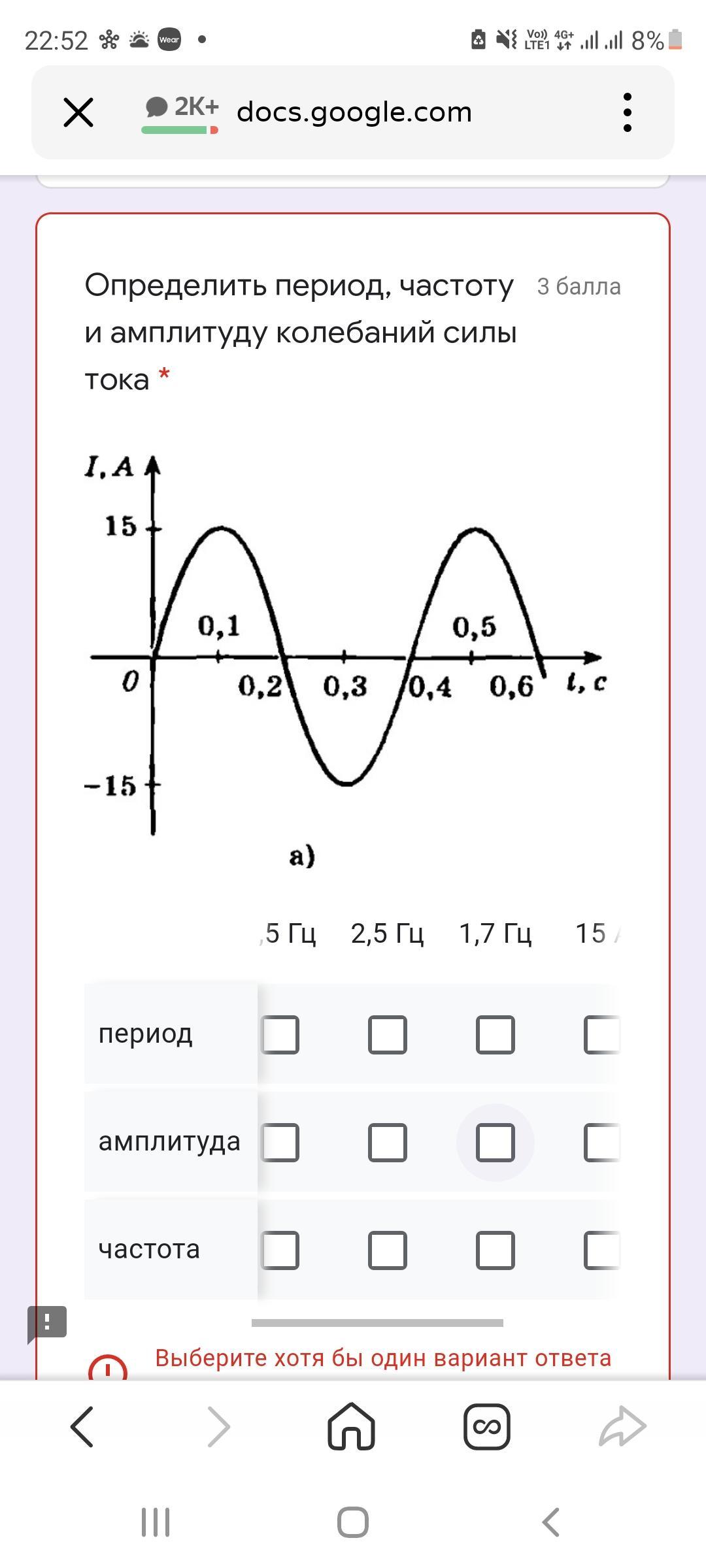
Task: Select the 15 А box for амплитуда
Action: tap(601, 1142)
